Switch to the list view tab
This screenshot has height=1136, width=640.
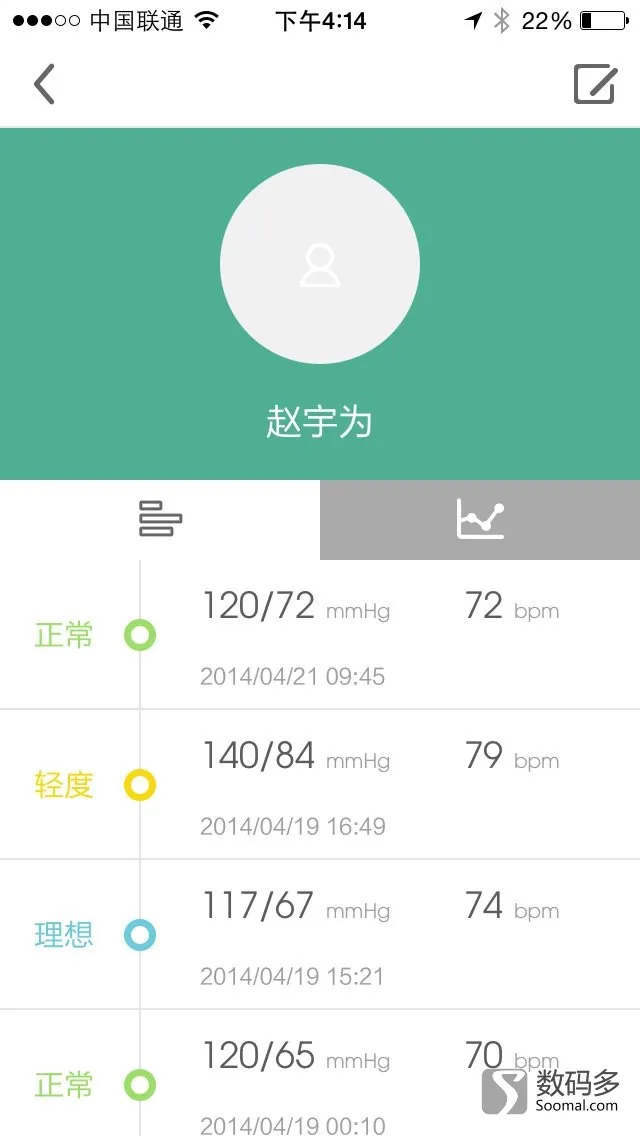point(160,519)
